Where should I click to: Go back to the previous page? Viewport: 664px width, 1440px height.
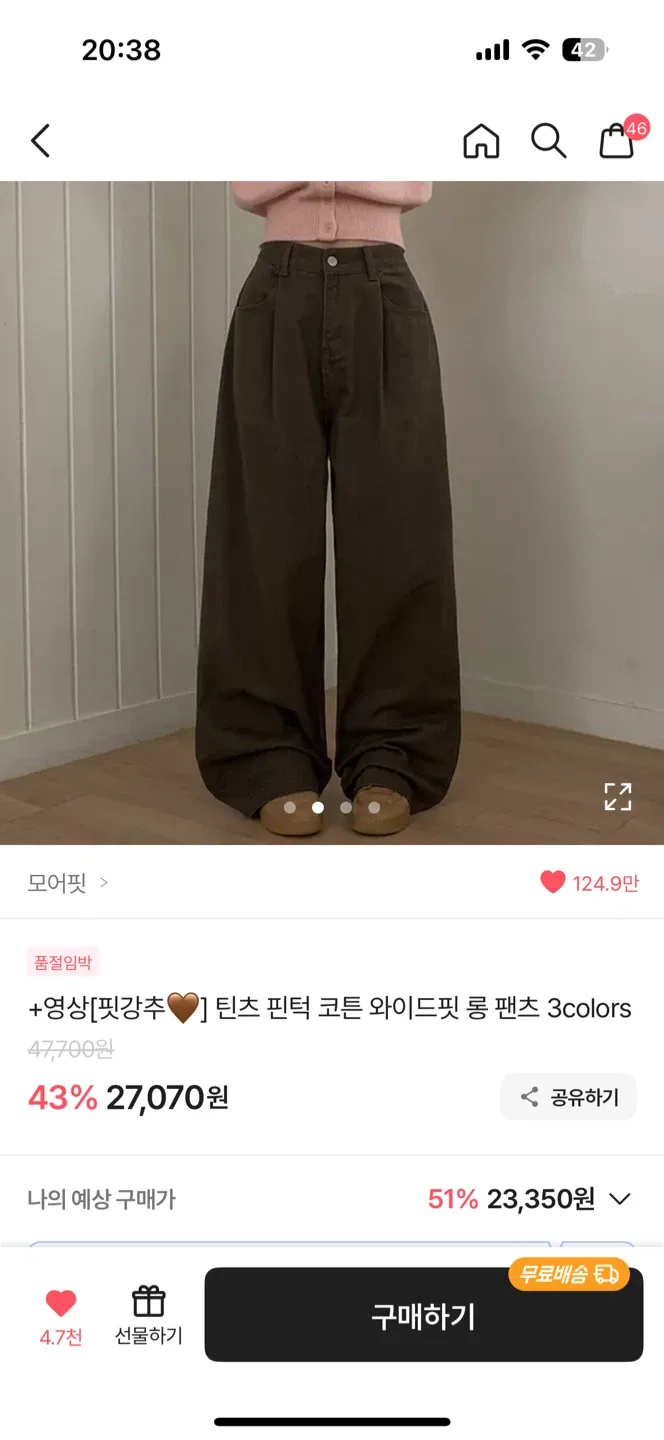[x=40, y=141]
